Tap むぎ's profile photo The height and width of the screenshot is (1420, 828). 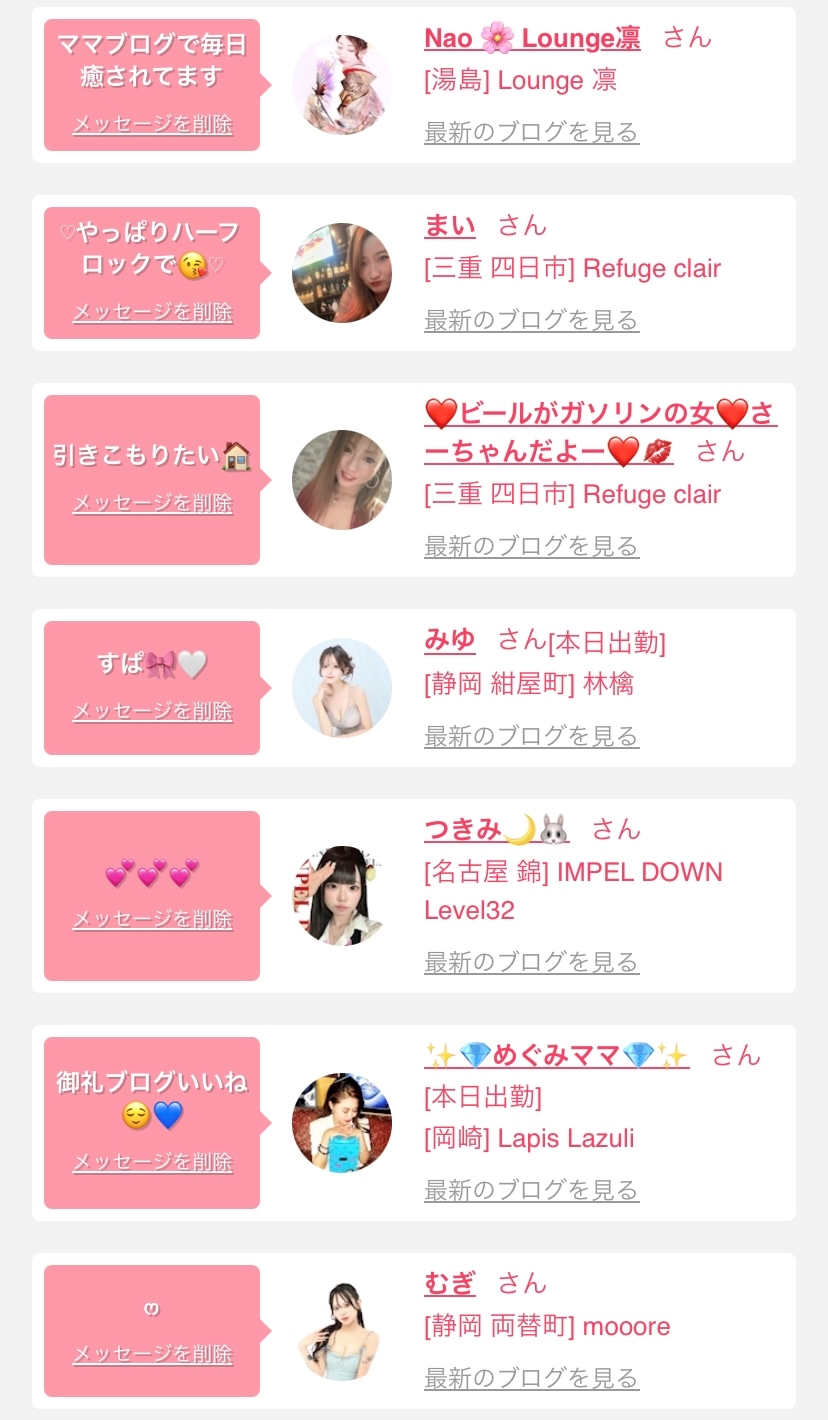(342, 1330)
